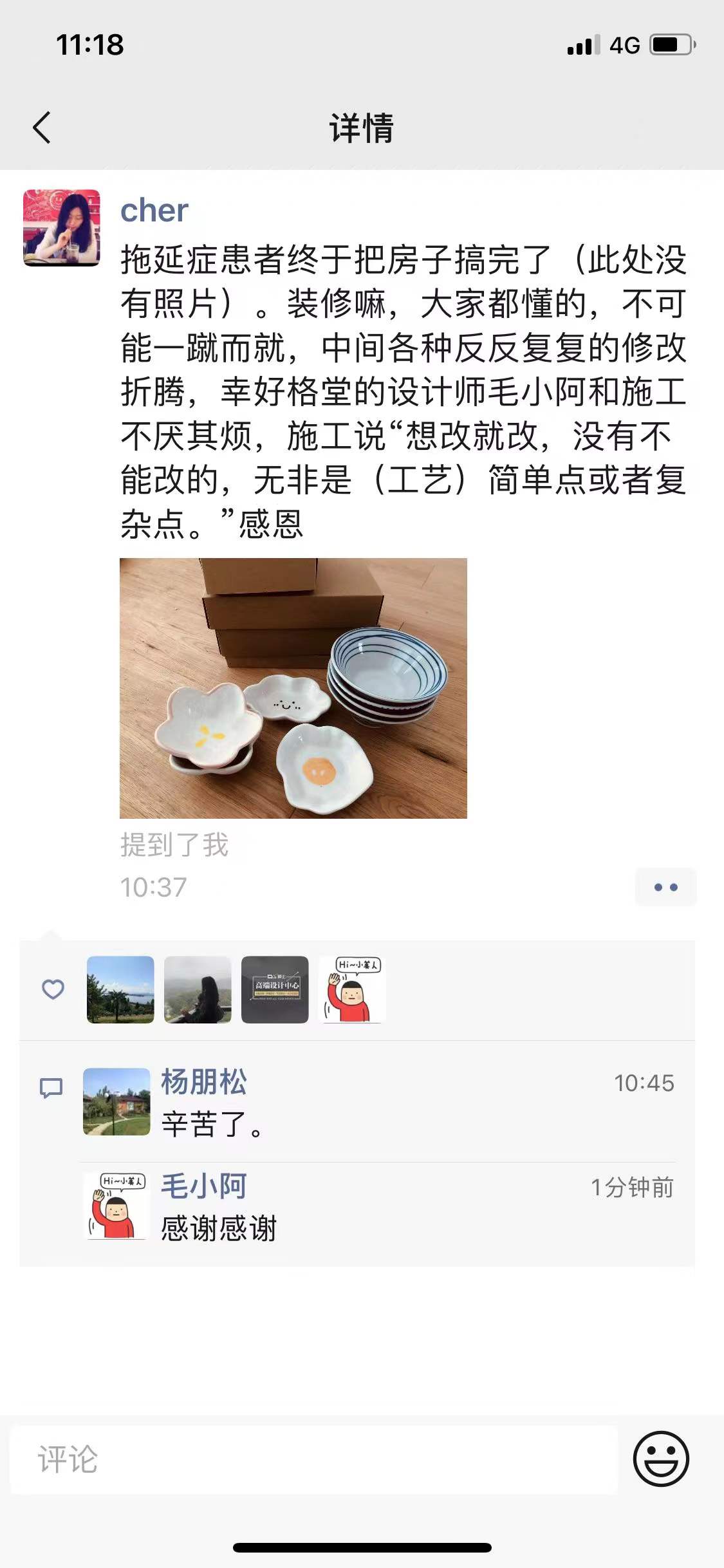
Task: Tap the username cher link
Action: [x=154, y=210]
